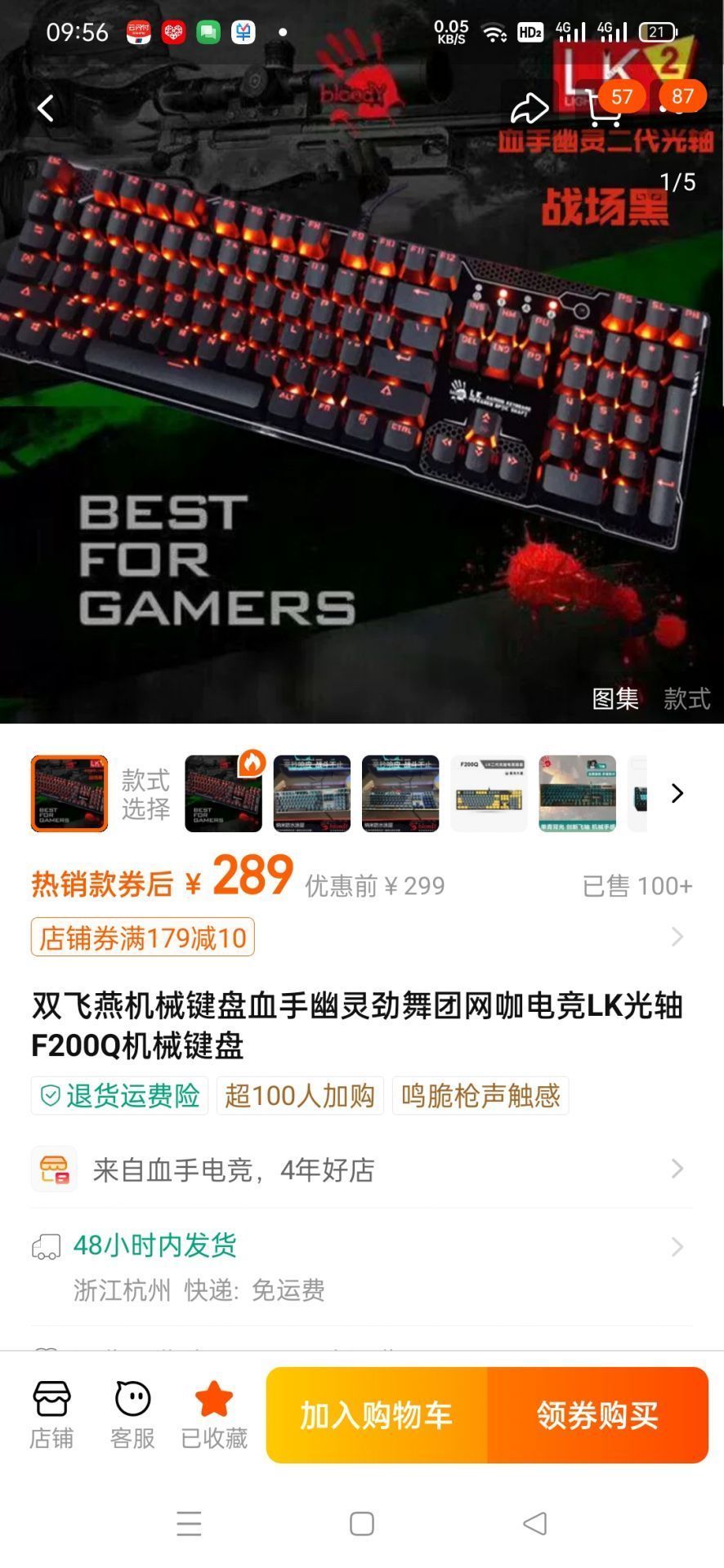Screen dimensions: 724x1568
Task: Open the 店铺券满179减10 coupon
Action: 143,937
